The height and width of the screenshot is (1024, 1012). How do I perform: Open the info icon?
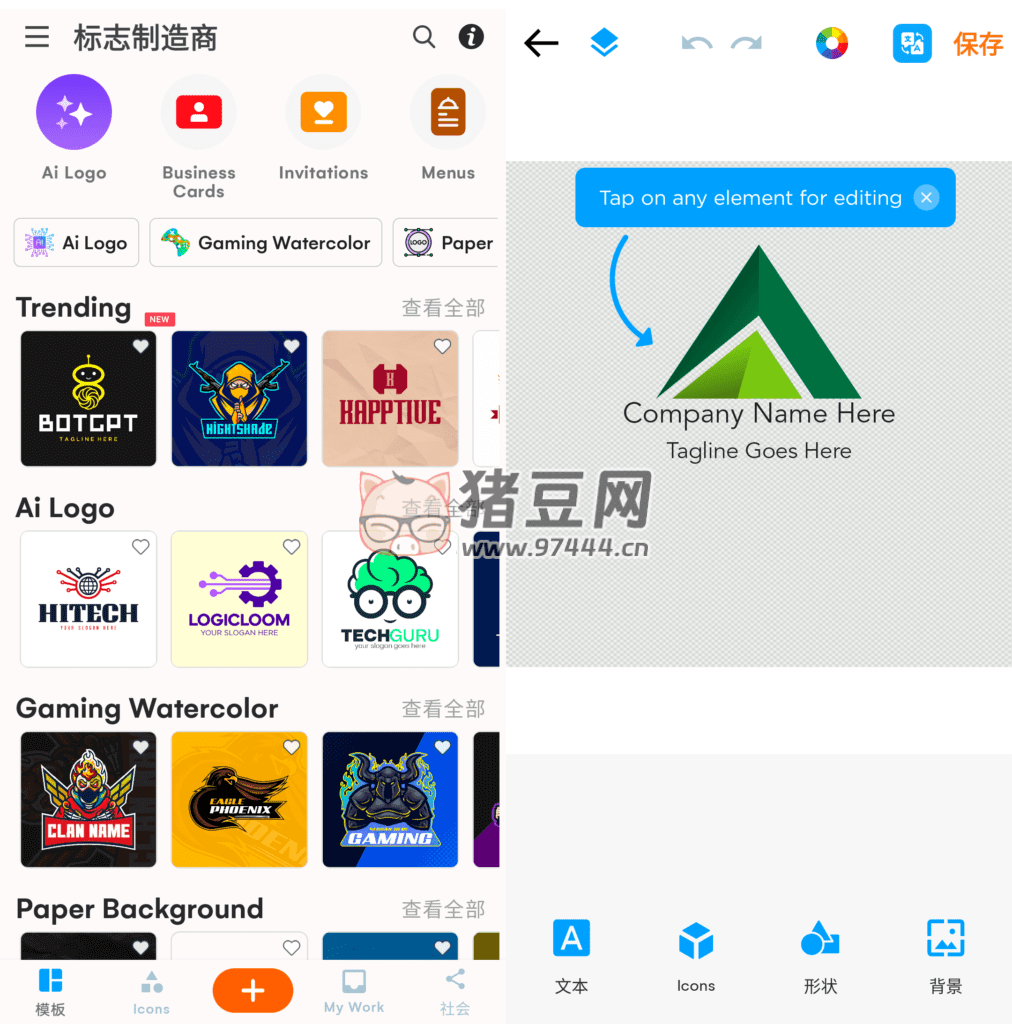[x=471, y=37]
